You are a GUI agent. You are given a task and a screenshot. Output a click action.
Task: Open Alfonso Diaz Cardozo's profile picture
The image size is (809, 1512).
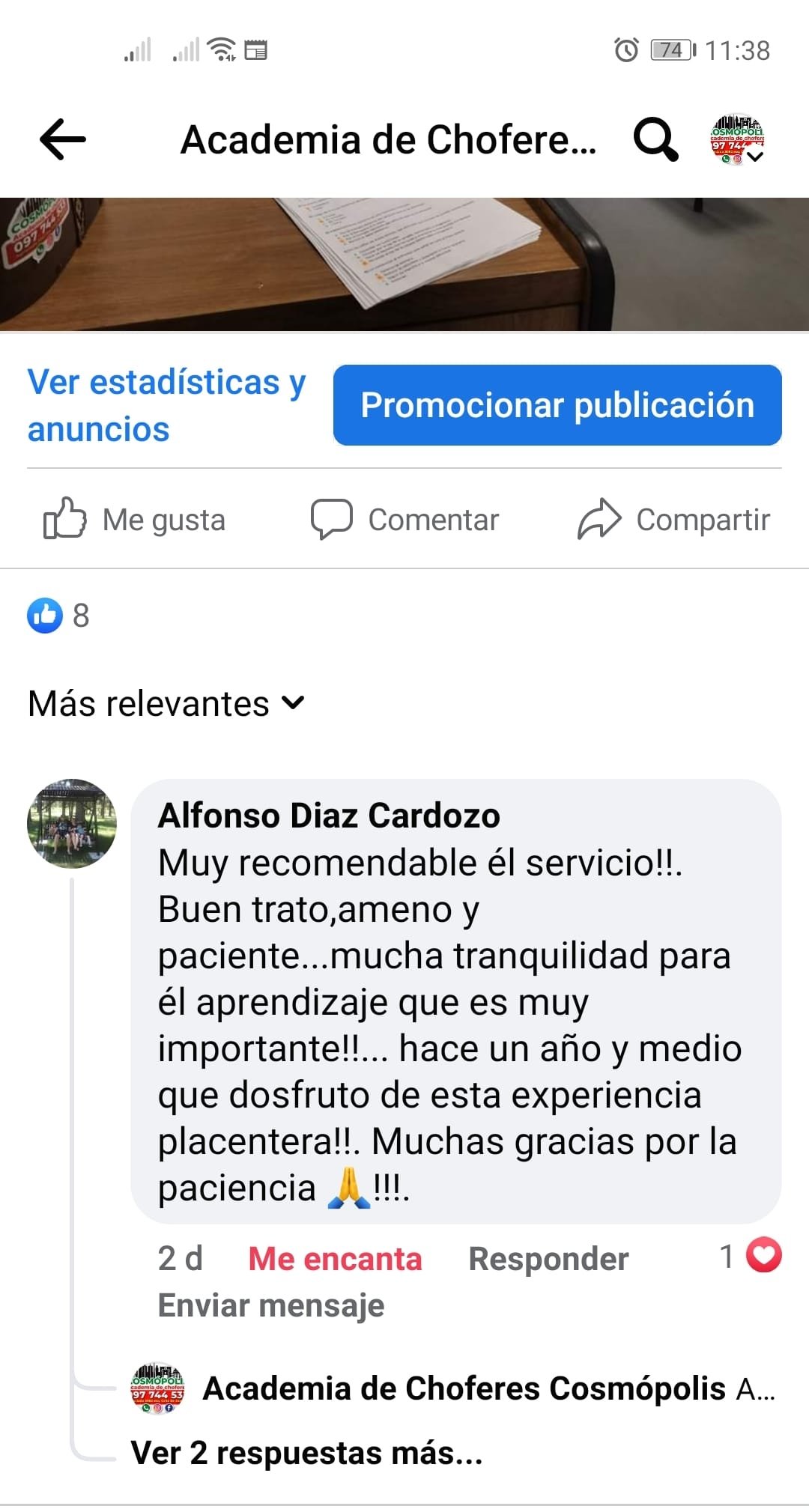click(72, 823)
